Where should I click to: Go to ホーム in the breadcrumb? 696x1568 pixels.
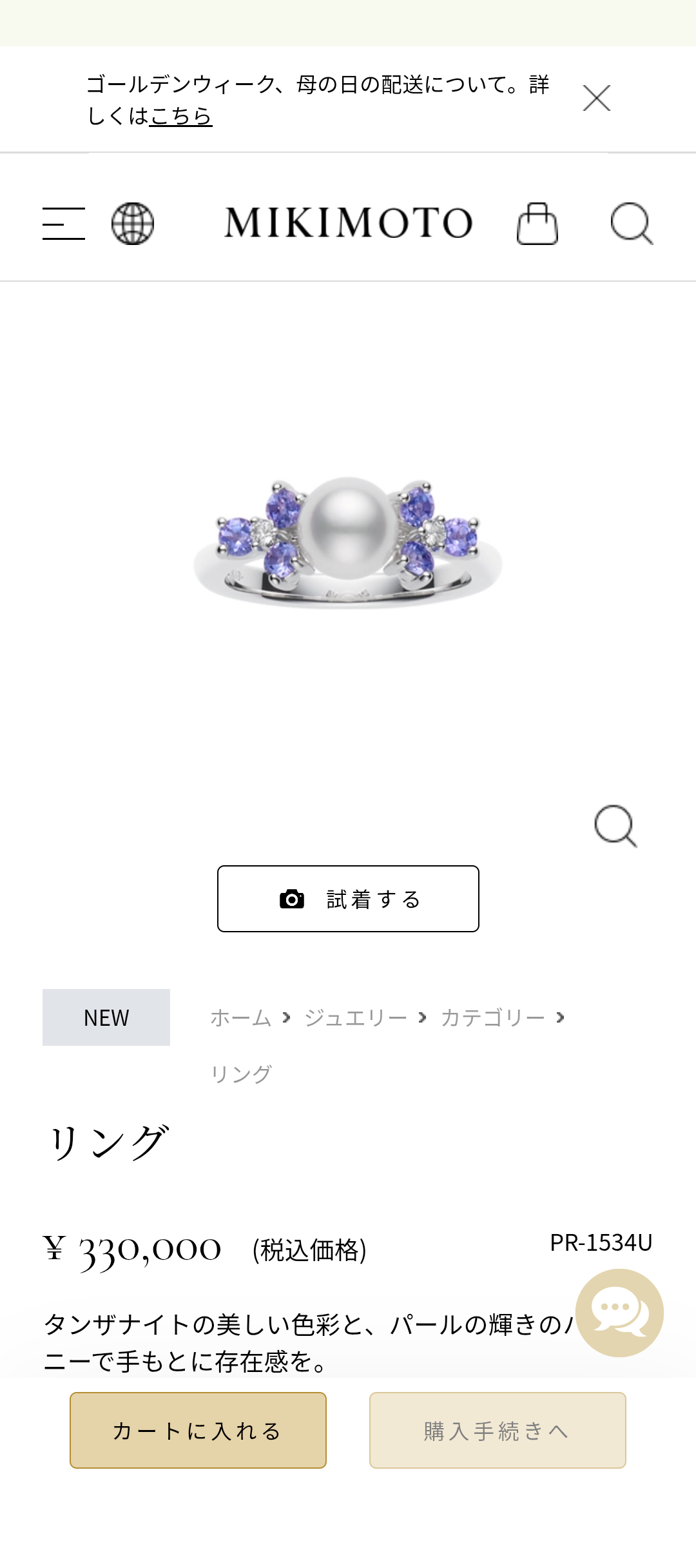241,1017
